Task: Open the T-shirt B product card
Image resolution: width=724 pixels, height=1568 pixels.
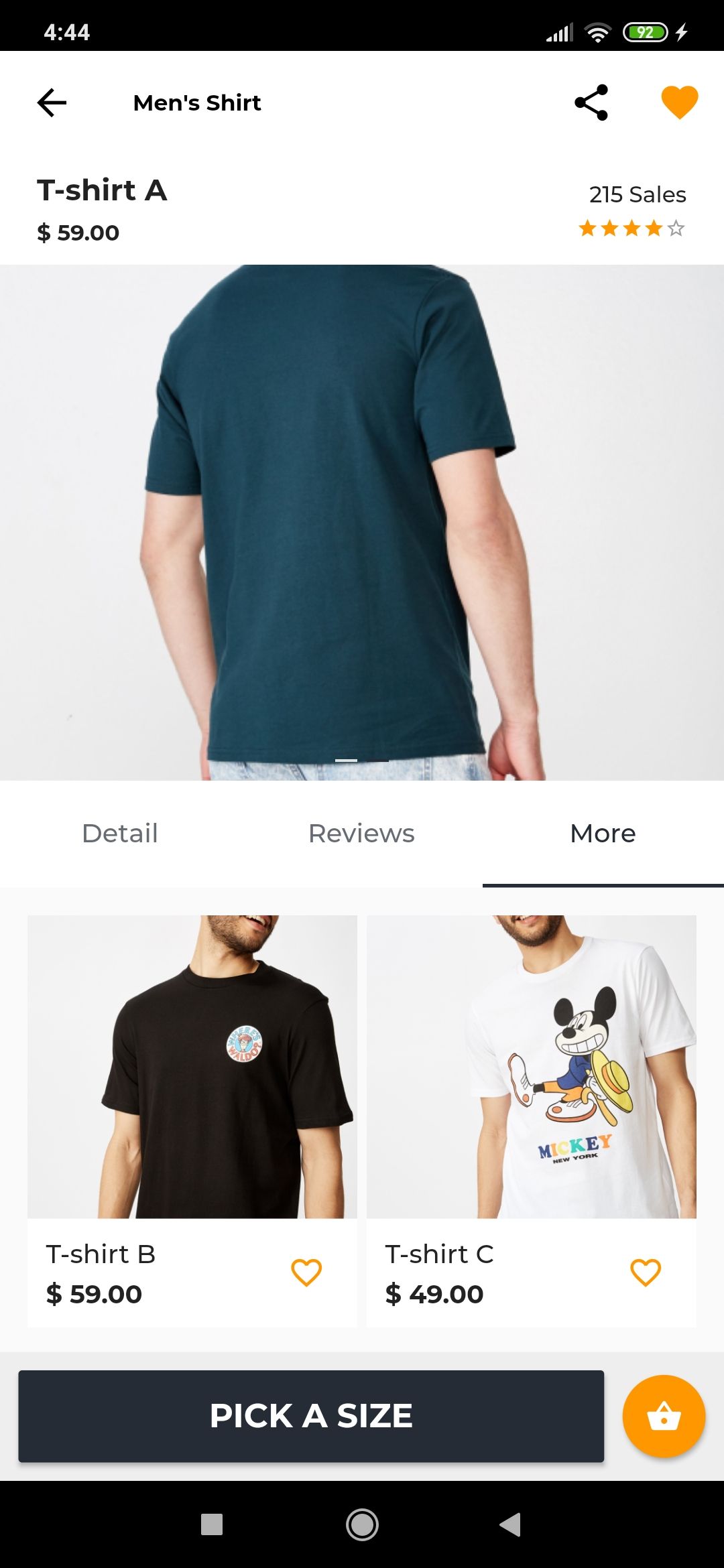Action: [192, 1067]
